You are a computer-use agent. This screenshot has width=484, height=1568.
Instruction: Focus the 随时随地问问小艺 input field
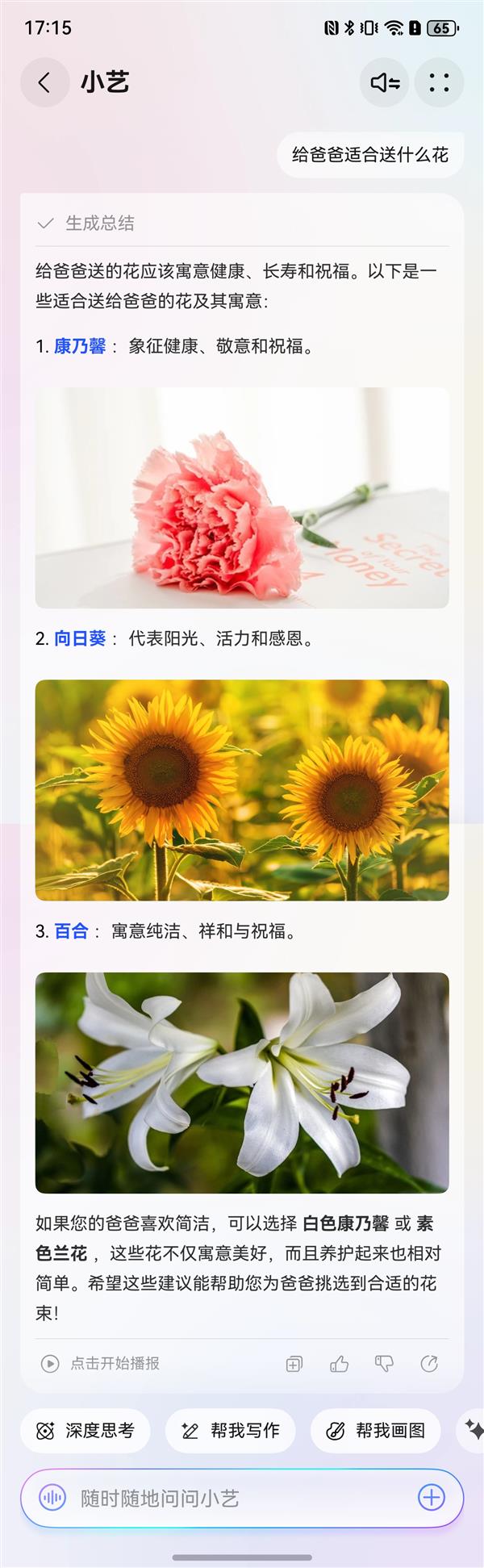click(234, 1498)
